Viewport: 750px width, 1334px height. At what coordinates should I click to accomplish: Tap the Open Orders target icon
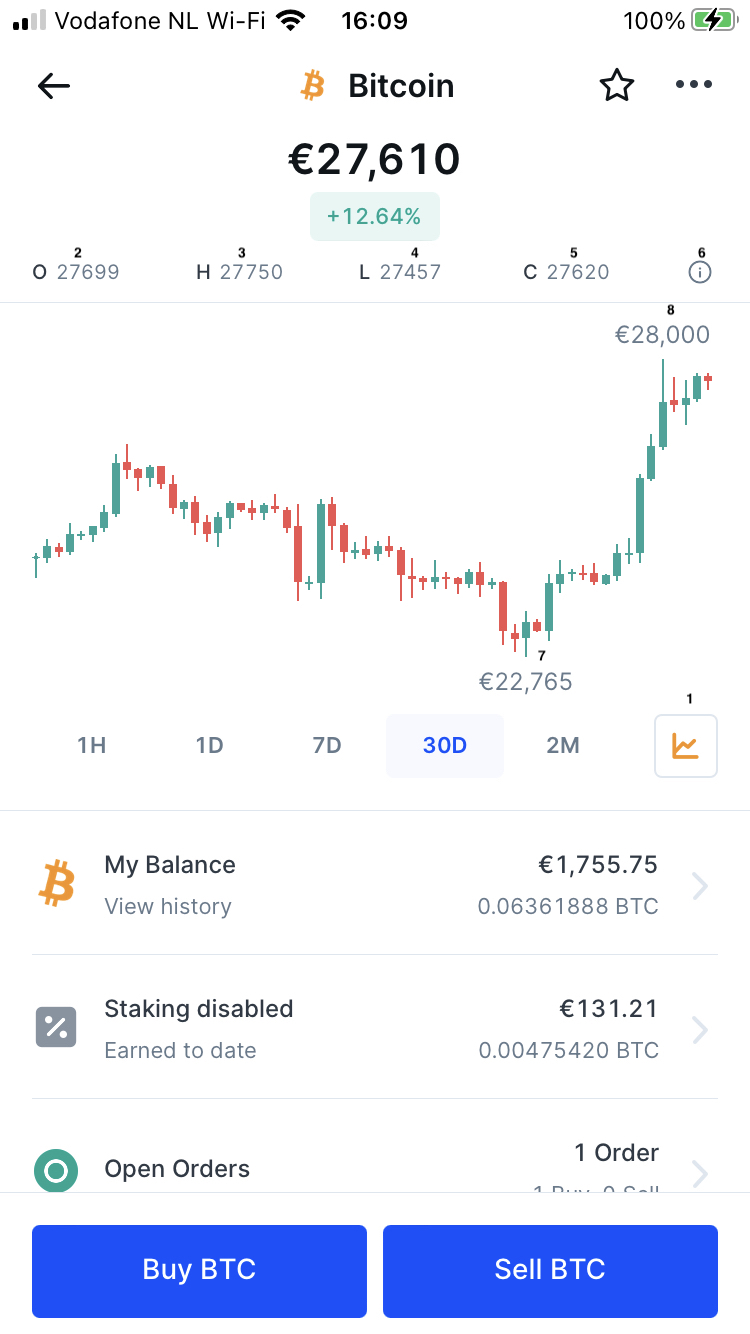click(55, 1170)
